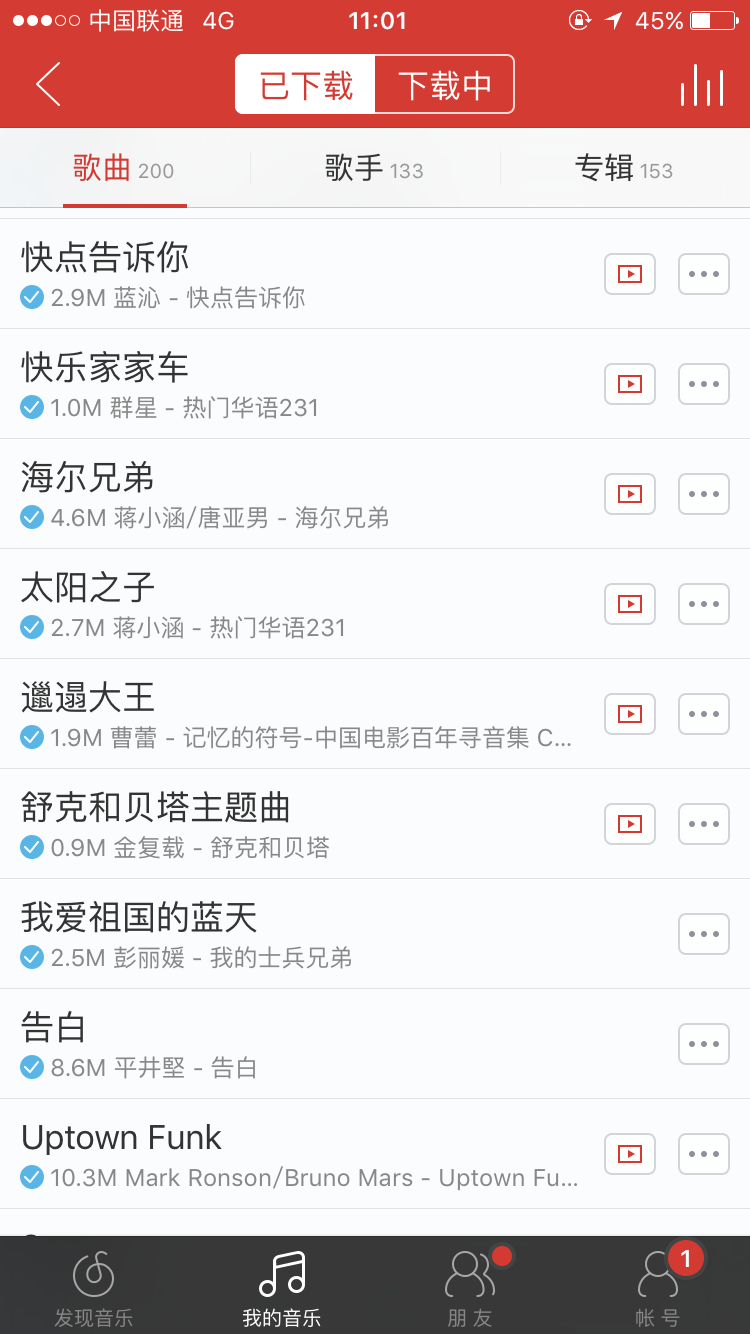Open more options for 快乐家家车

[703, 384]
